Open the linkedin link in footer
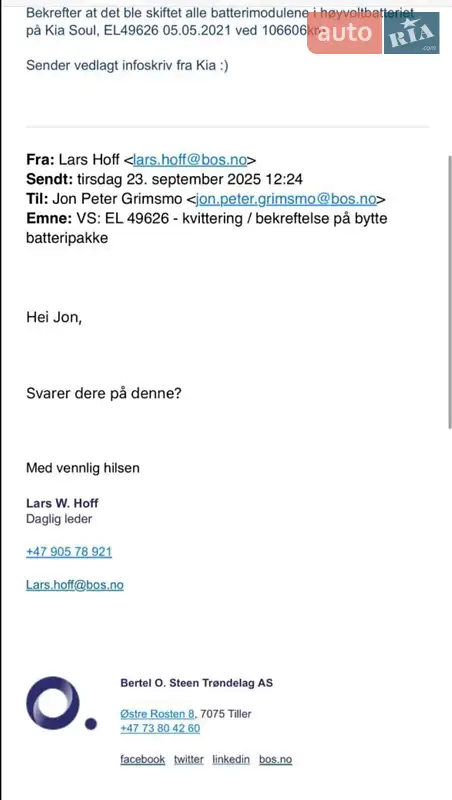 (231, 759)
